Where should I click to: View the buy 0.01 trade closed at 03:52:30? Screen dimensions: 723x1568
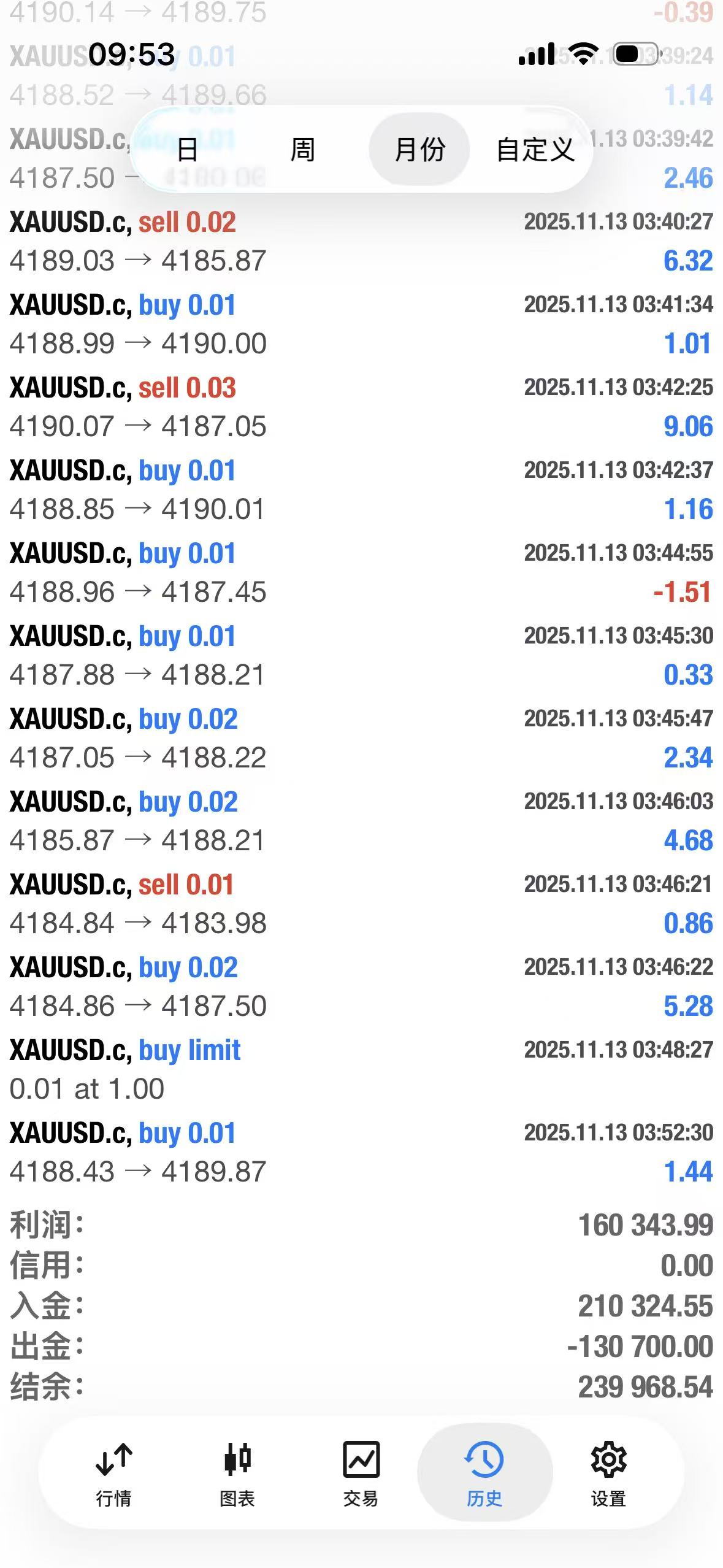point(361,1152)
